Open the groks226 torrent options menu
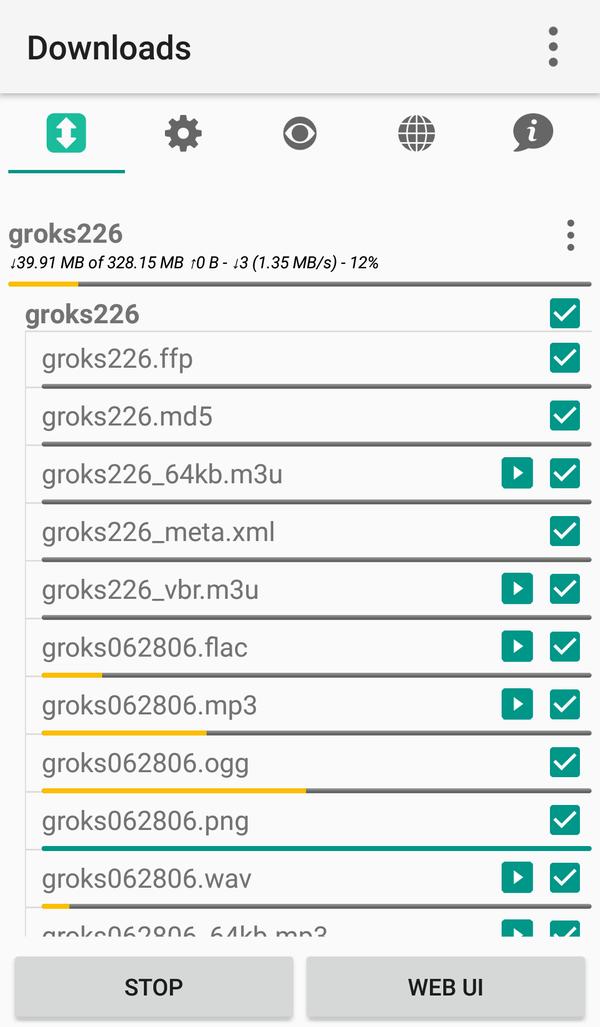Viewport: 600px width, 1027px height. click(571, 236)
